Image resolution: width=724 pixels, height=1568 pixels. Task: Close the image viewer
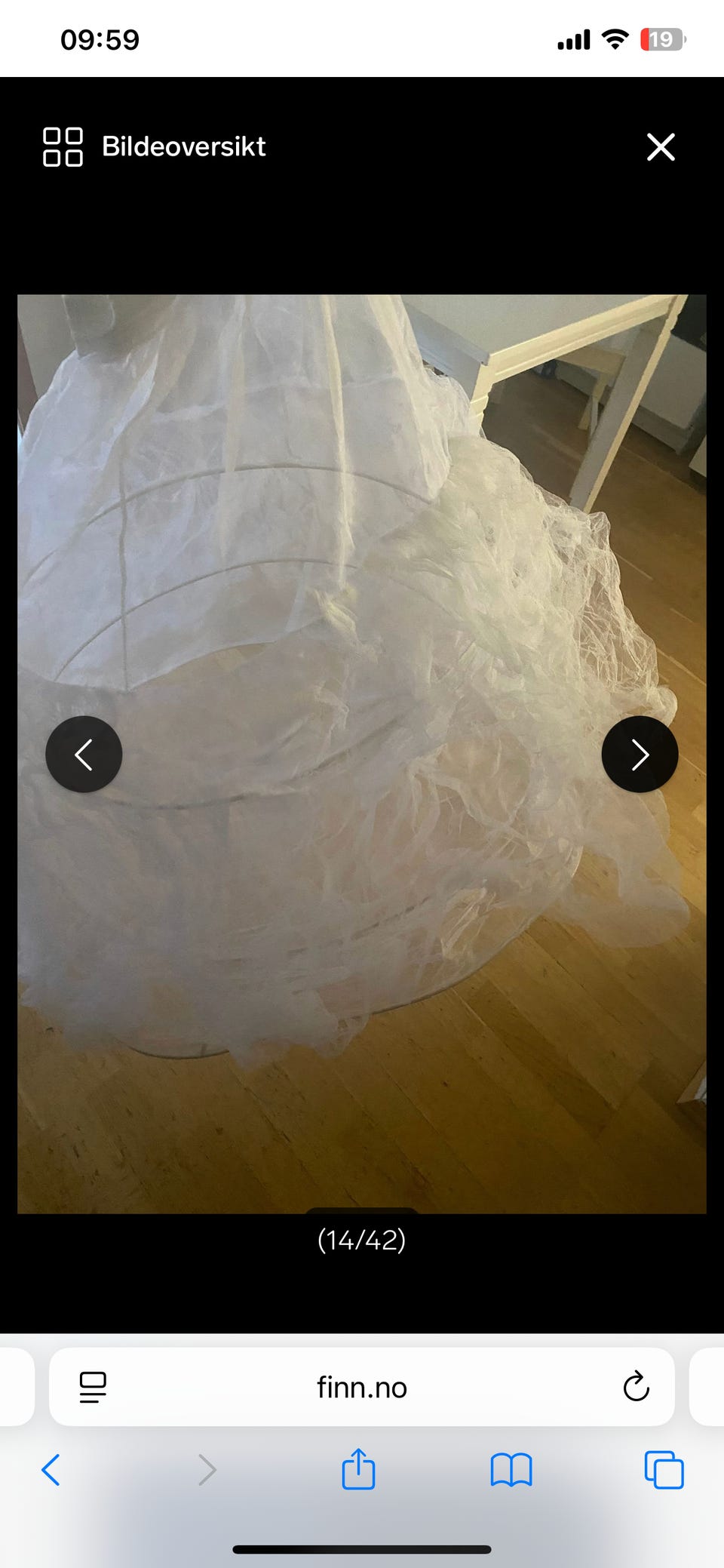(661, 146)
